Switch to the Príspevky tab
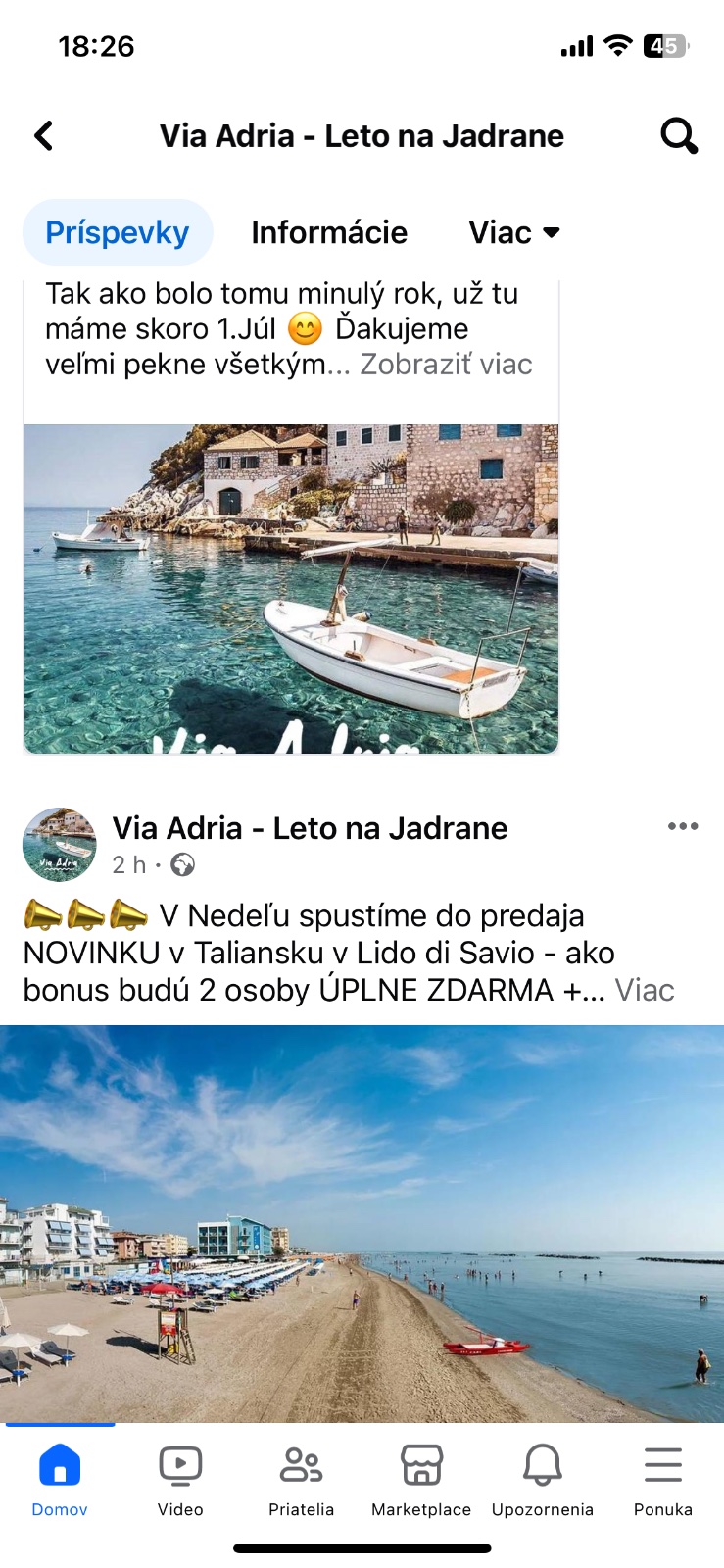 [x=118, y=232]
